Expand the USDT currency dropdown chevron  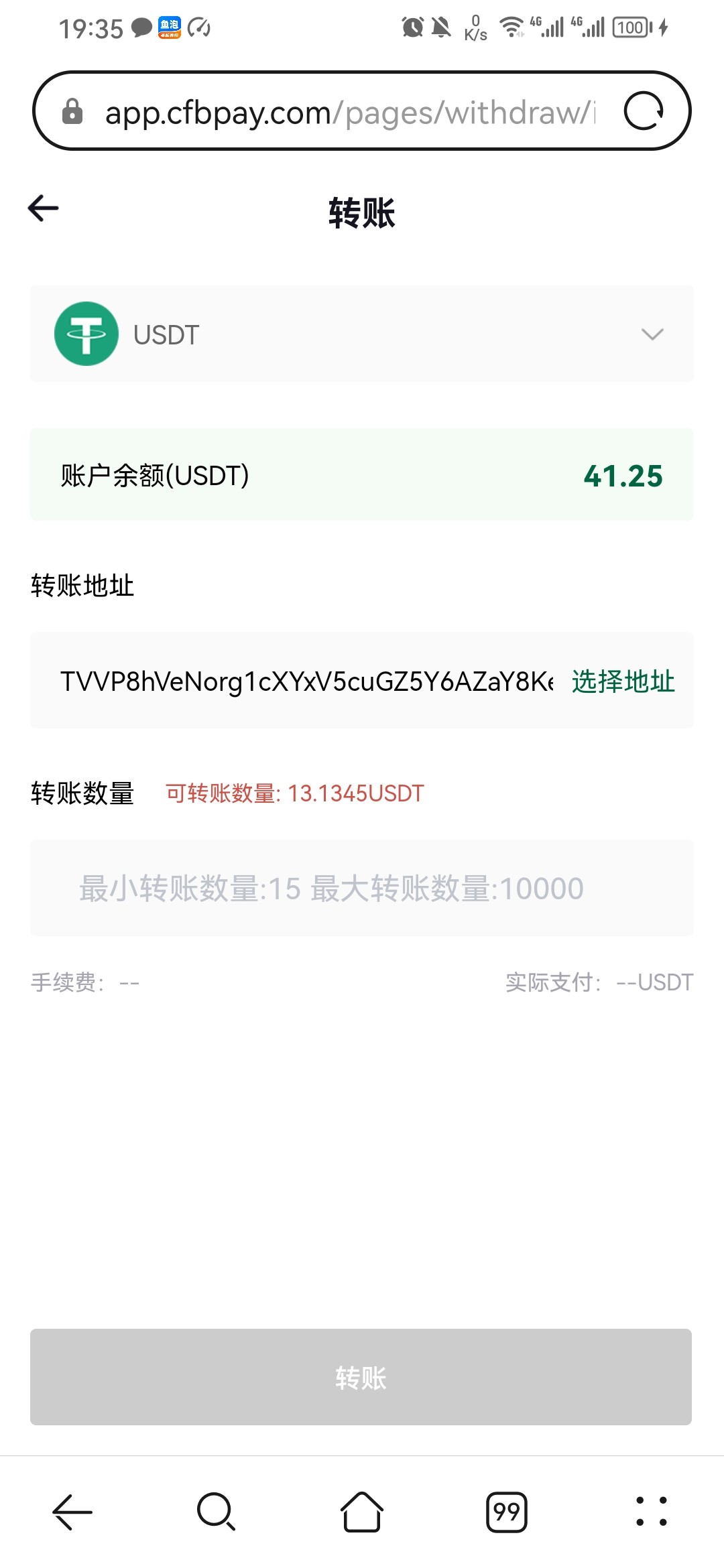click(652, 334)
